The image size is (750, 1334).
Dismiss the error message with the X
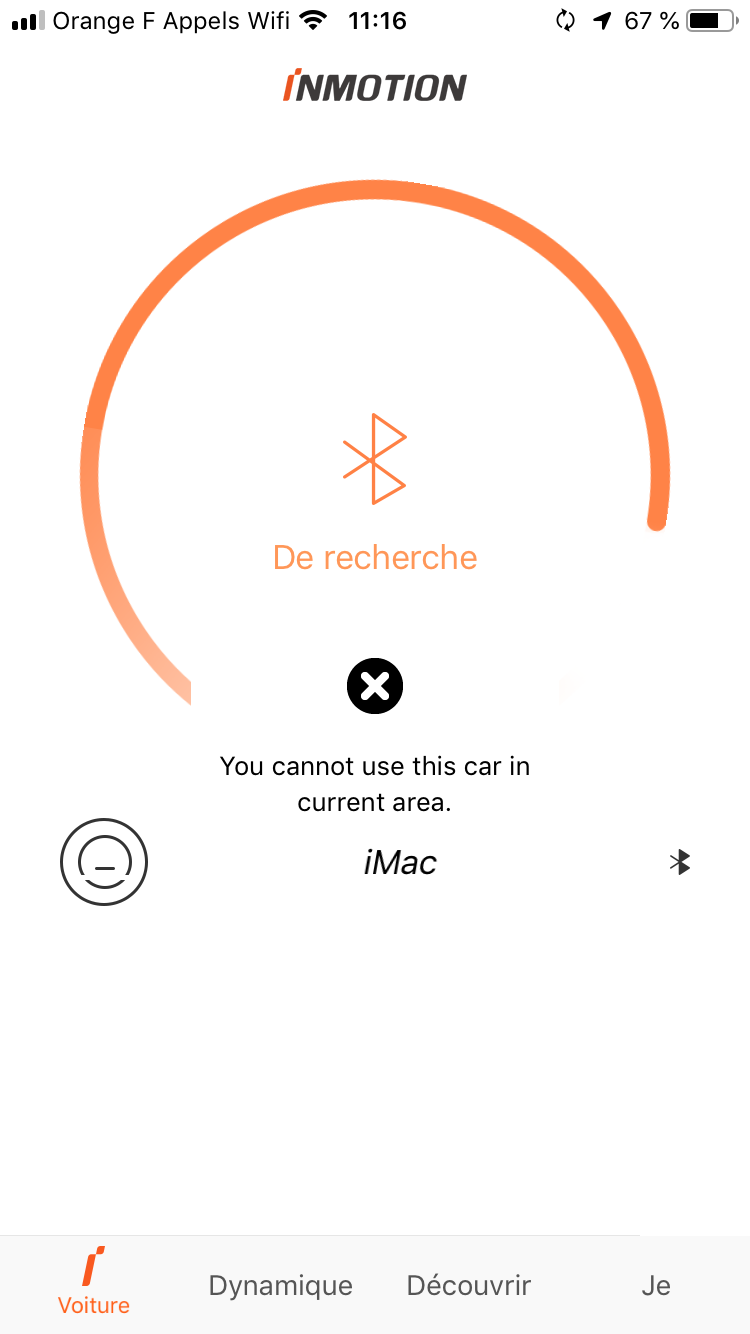coord(375,687)
